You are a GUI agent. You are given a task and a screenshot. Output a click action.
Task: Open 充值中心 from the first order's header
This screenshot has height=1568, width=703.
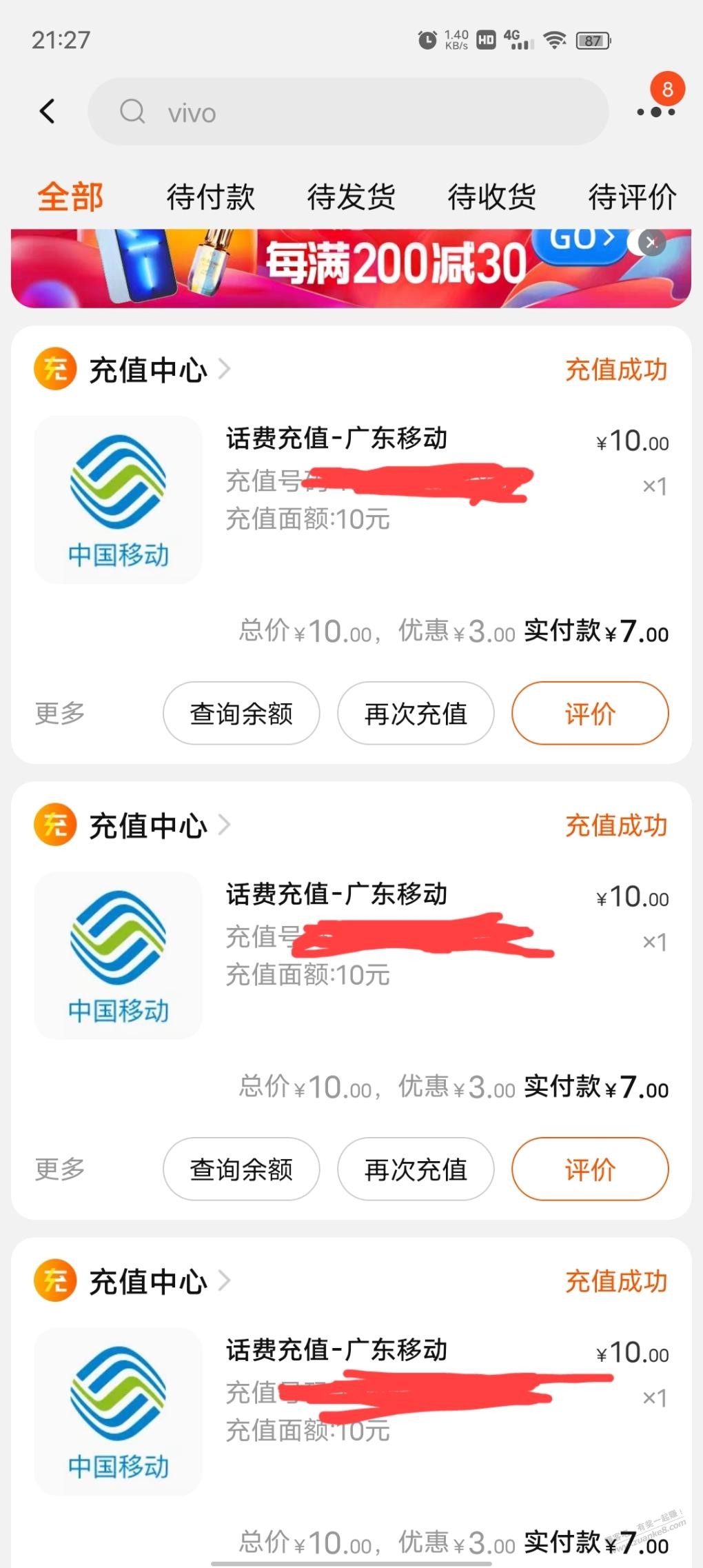point(148,370)
